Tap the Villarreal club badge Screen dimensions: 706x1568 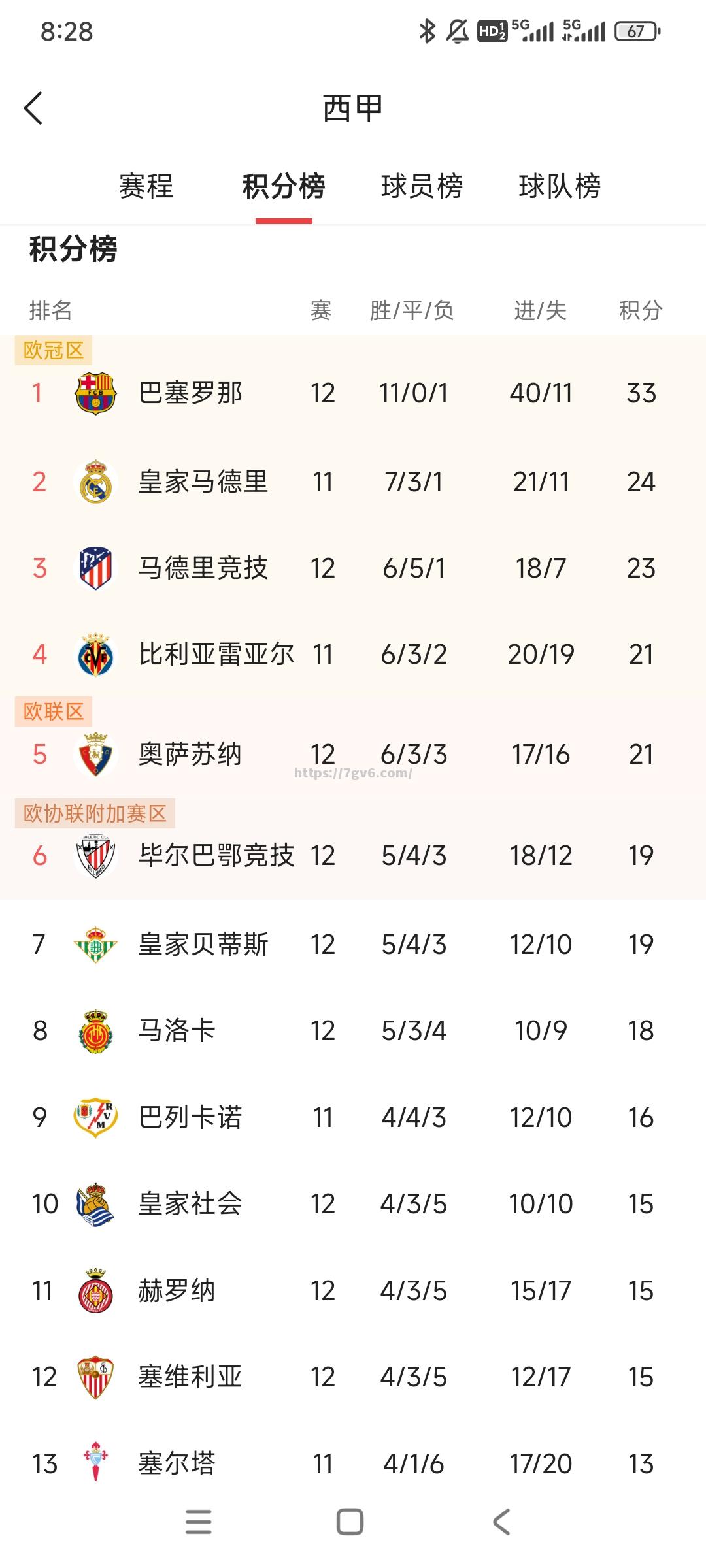pos(95,653)
